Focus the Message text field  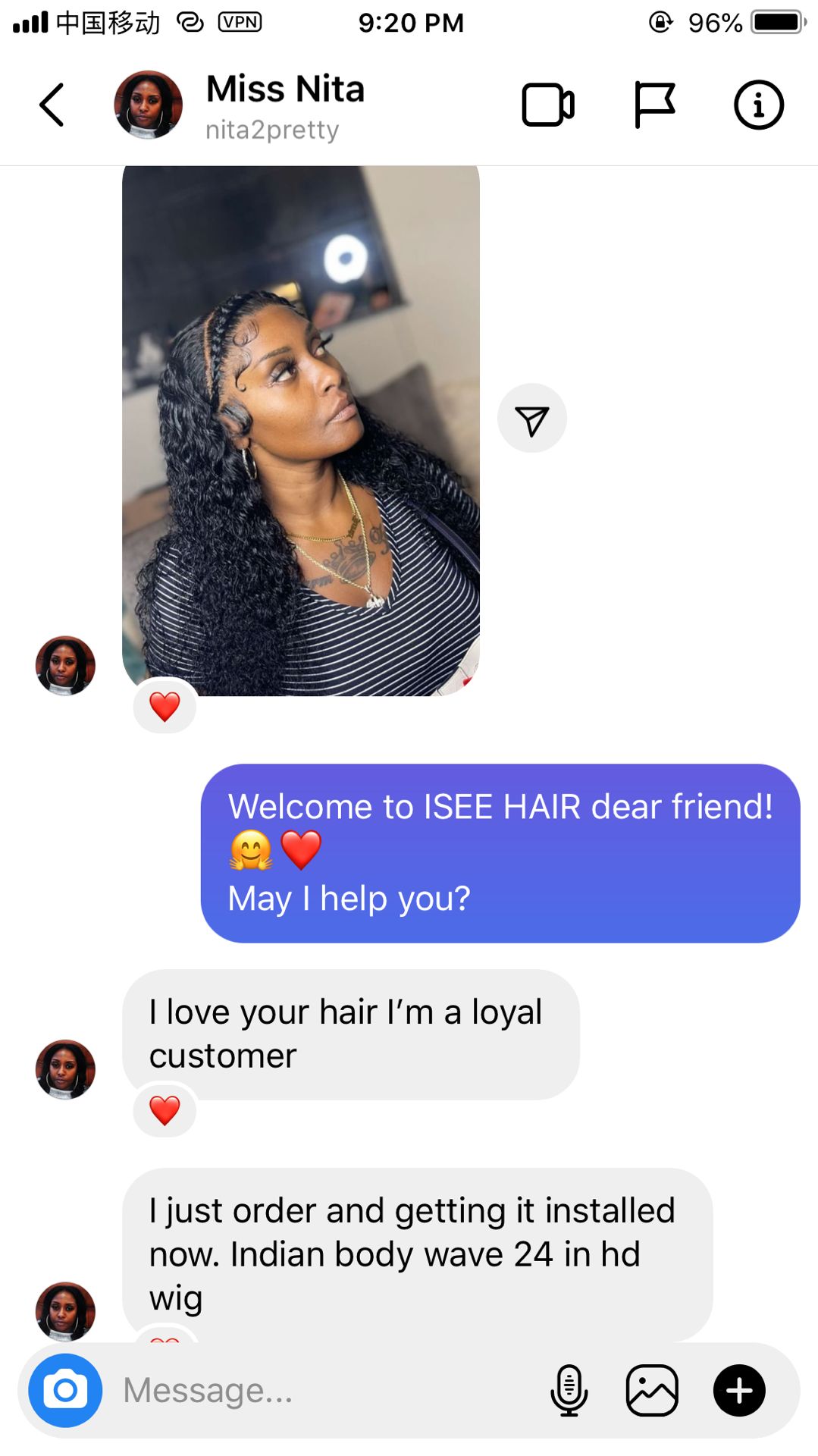326,1390
